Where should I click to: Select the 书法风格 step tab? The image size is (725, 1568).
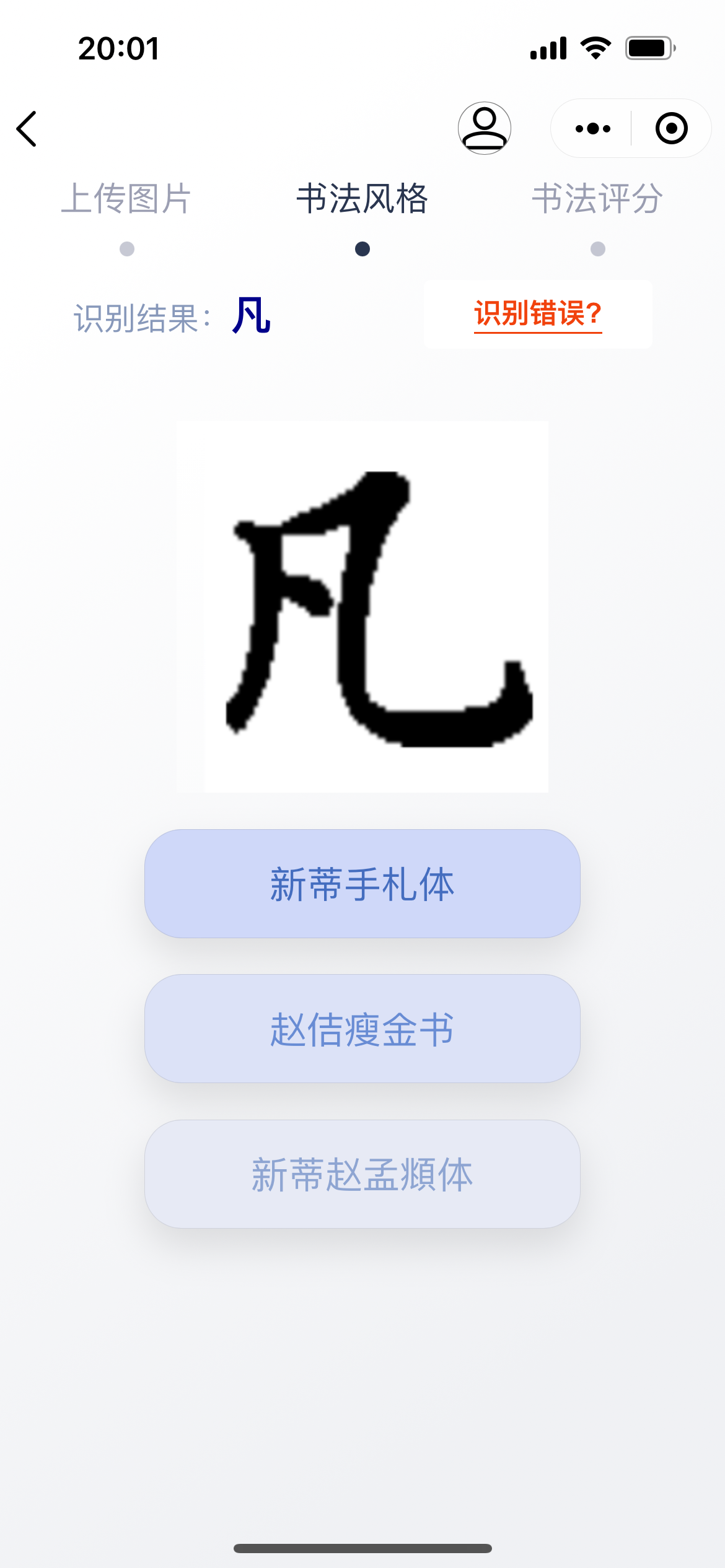[362, 199]
